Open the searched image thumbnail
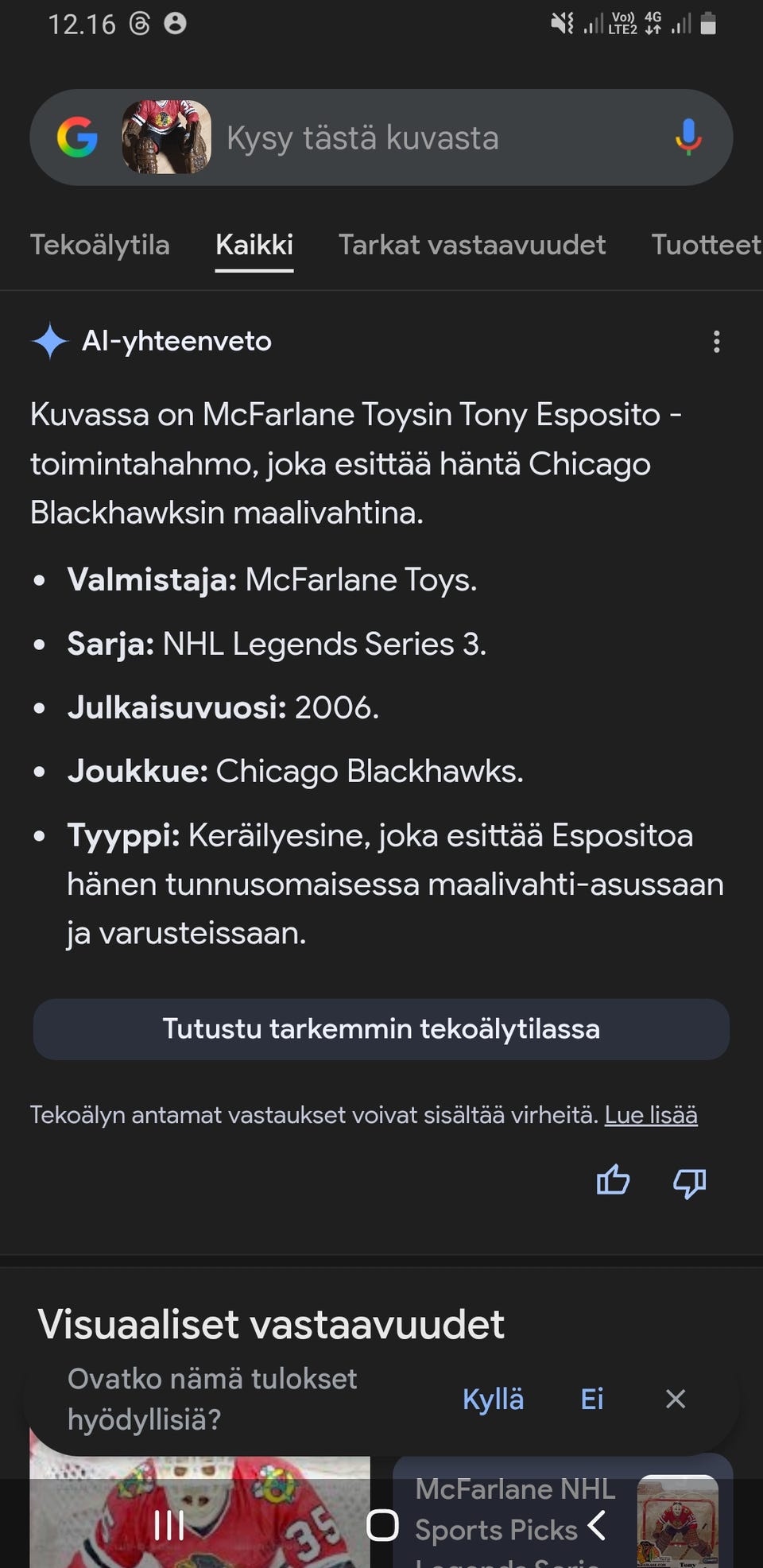The width and height of the screenshot is (763, 1568). point(166,137)
